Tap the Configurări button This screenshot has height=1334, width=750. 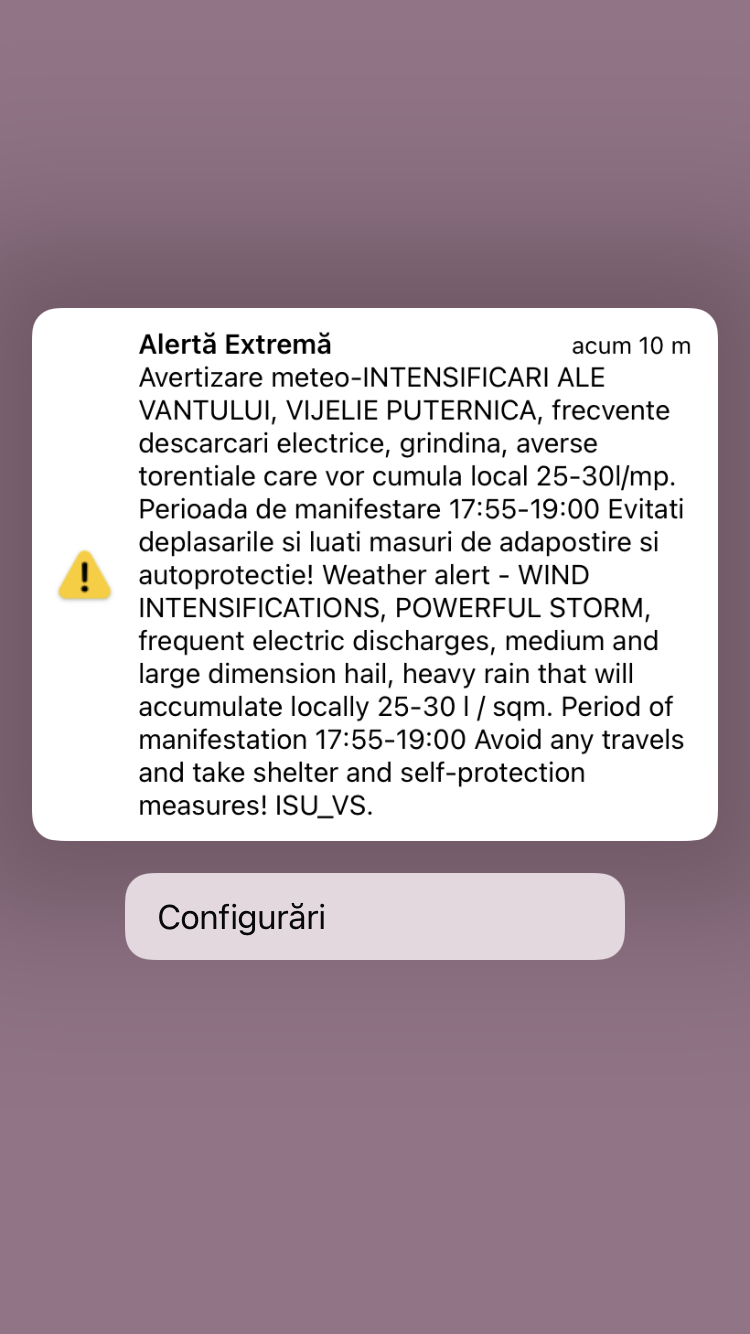coord(374,917)
